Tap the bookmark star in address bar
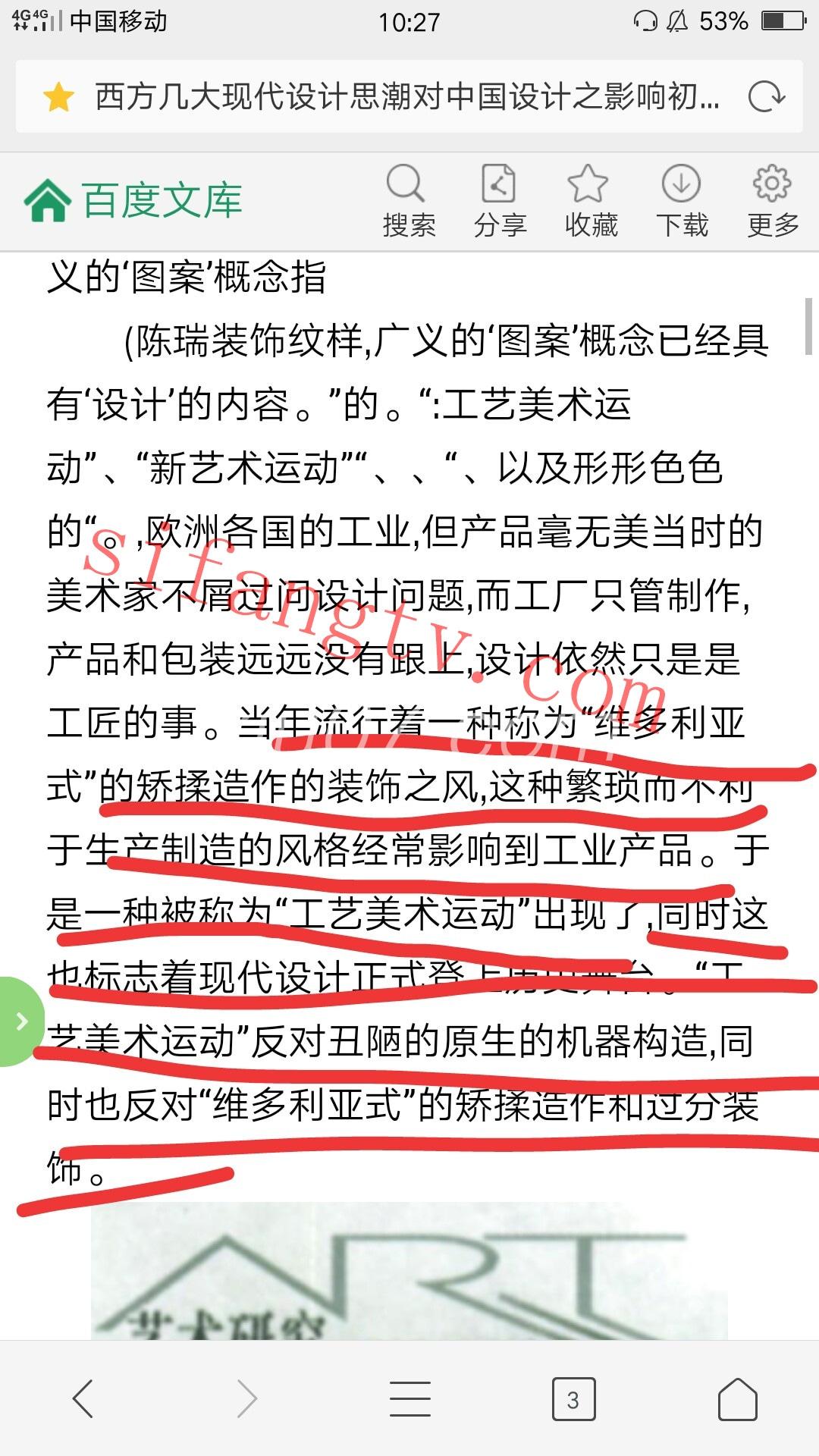 [x=58, y=98]
